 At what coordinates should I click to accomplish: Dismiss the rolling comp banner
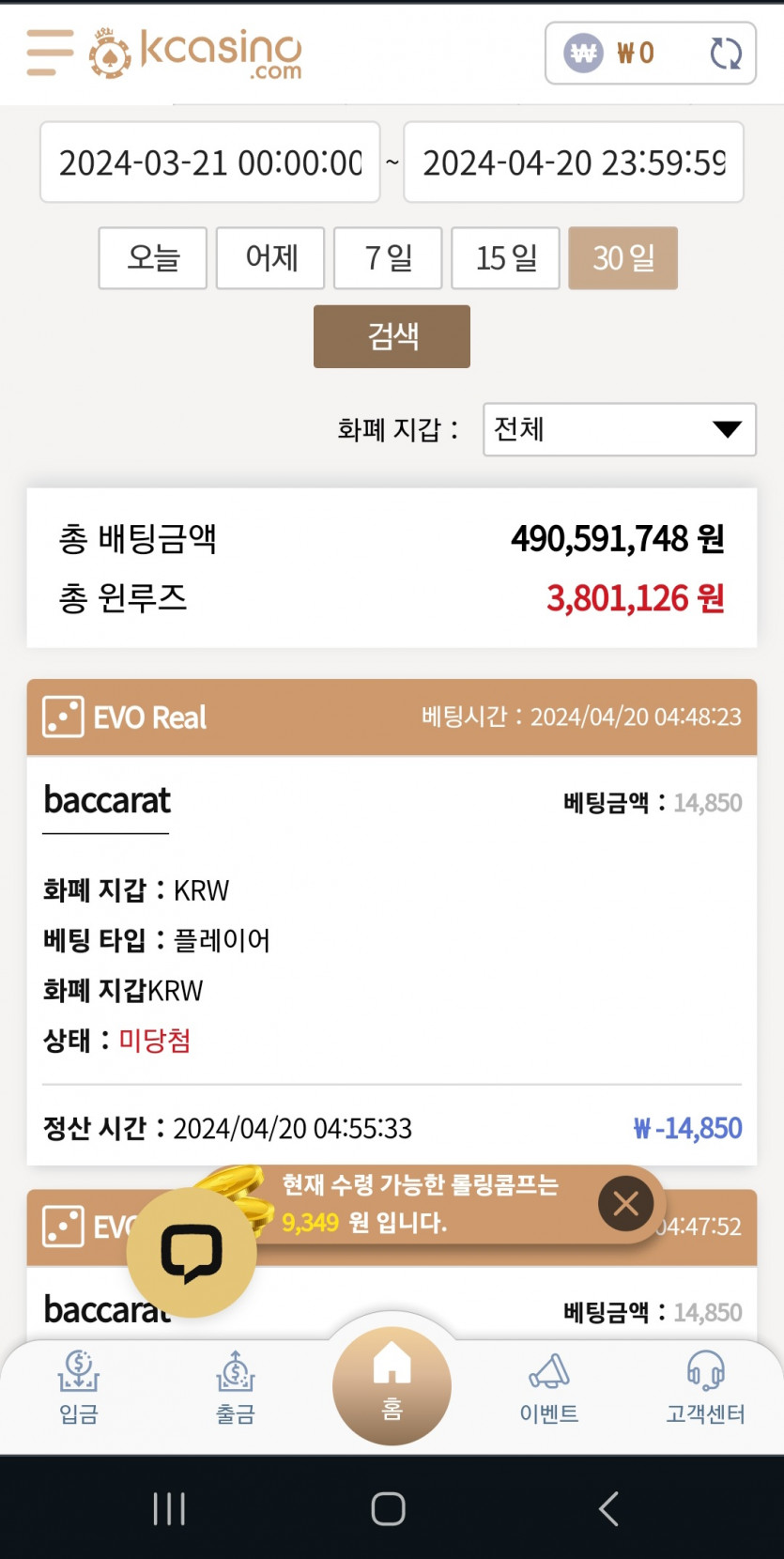pyautogui.click(x=625, y=1203)
